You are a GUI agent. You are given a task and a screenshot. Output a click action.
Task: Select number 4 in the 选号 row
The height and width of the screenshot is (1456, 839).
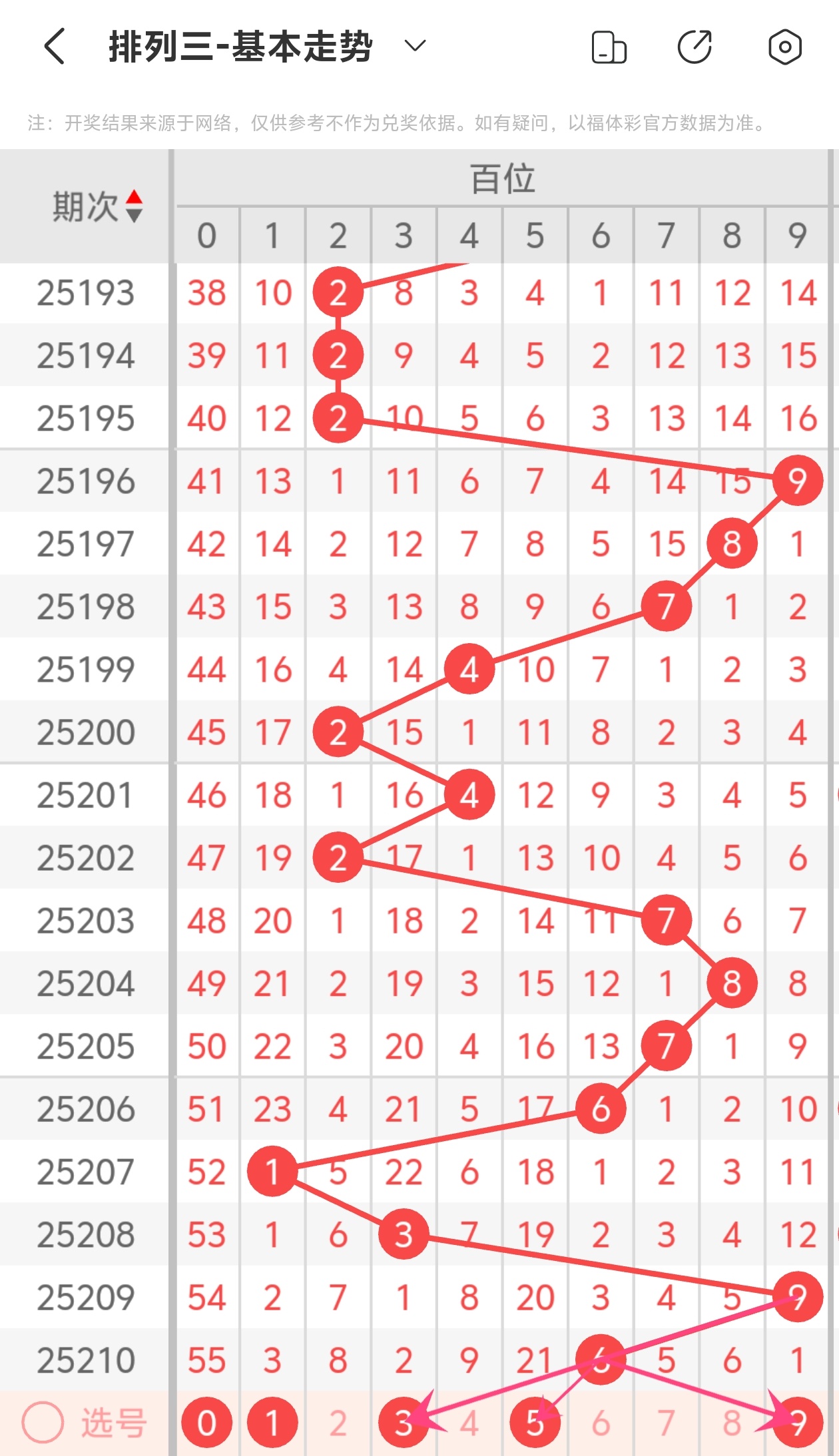tap(469, 1423)
